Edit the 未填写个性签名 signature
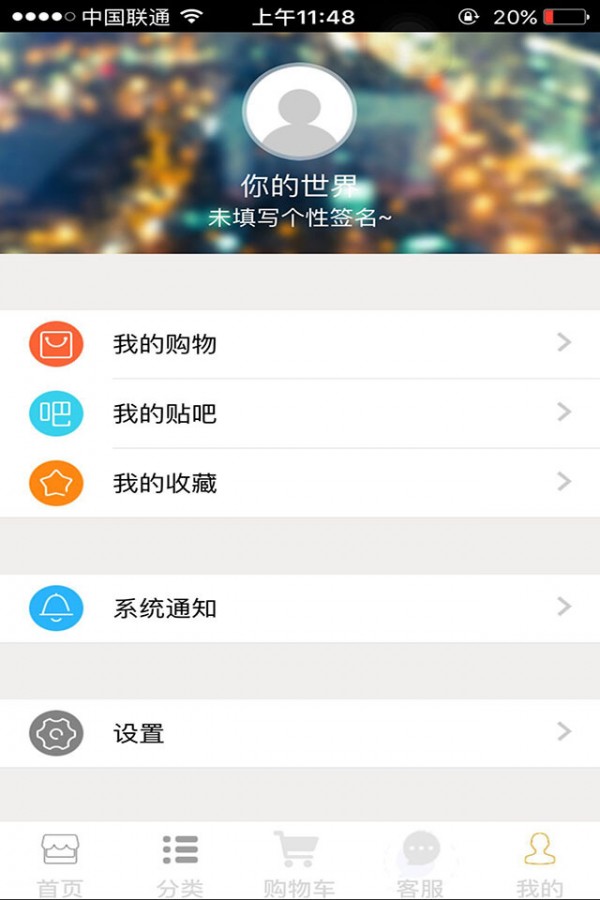 pos(300,217)
